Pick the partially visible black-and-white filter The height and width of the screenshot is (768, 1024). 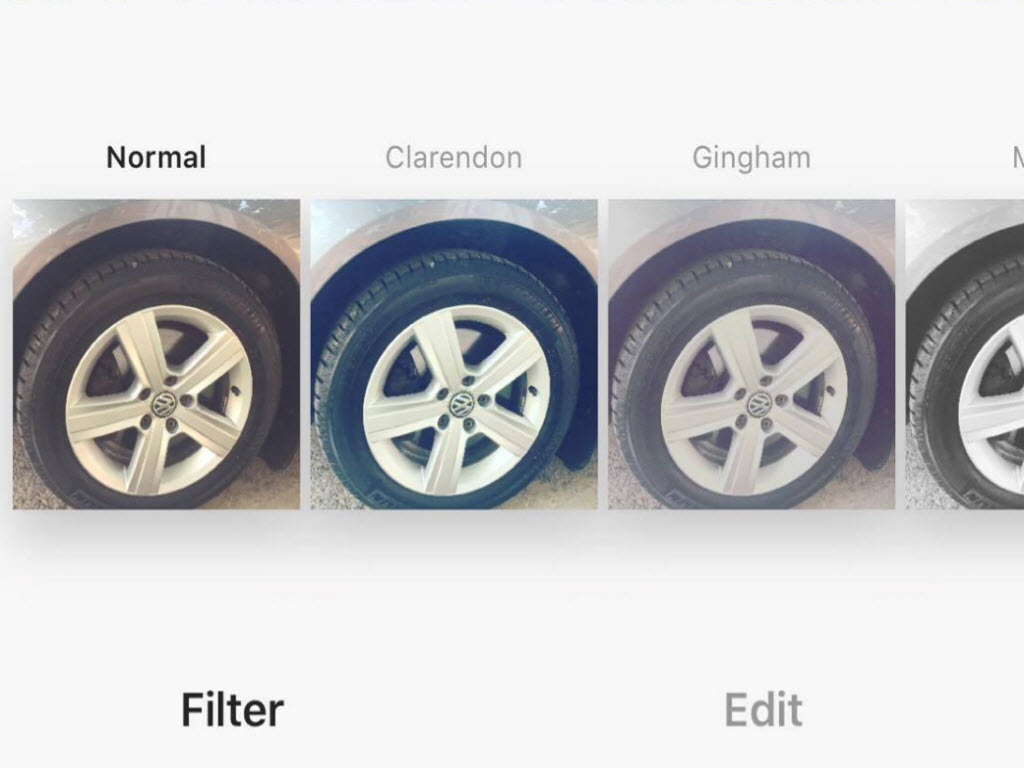[966, 354]
